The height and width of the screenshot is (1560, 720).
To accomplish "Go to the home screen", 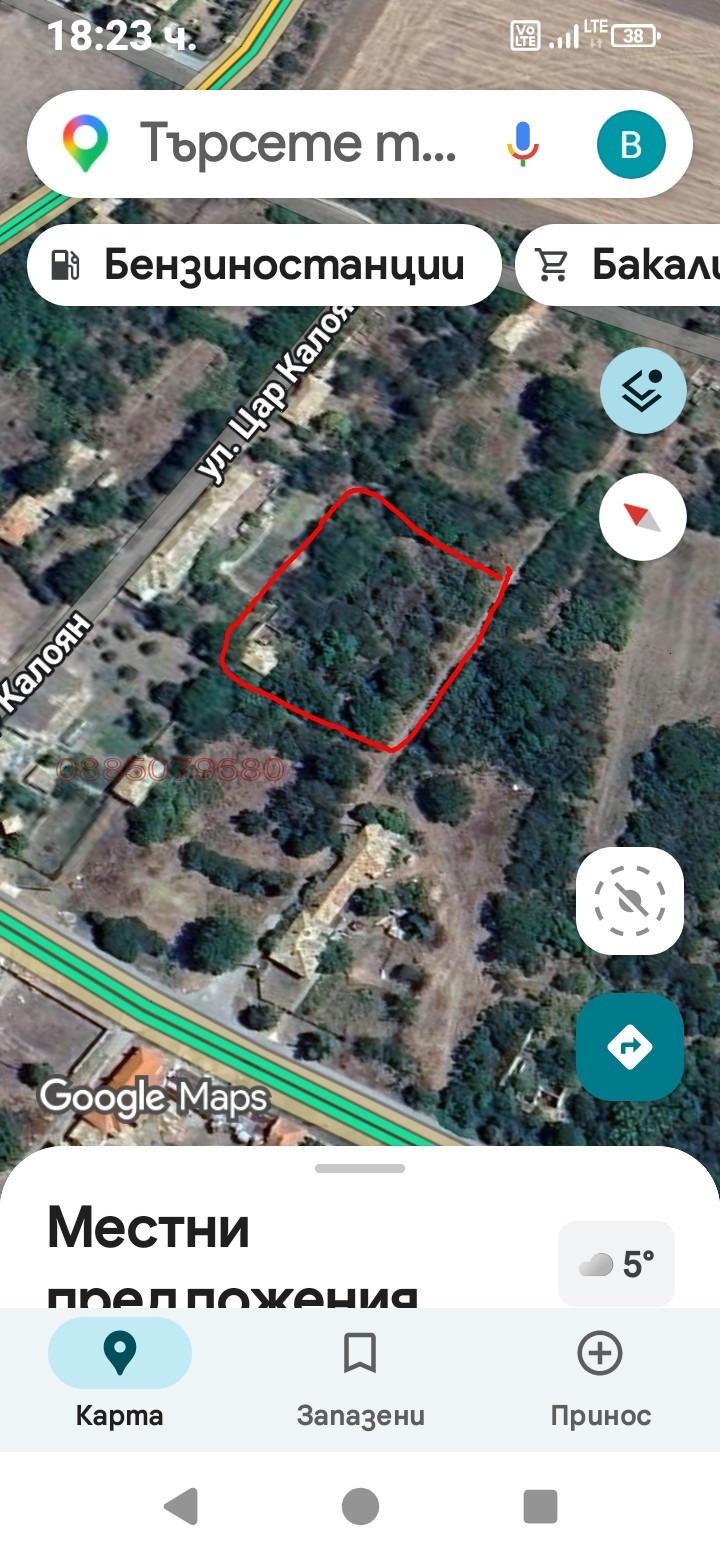I will [x=360, y=1505].
